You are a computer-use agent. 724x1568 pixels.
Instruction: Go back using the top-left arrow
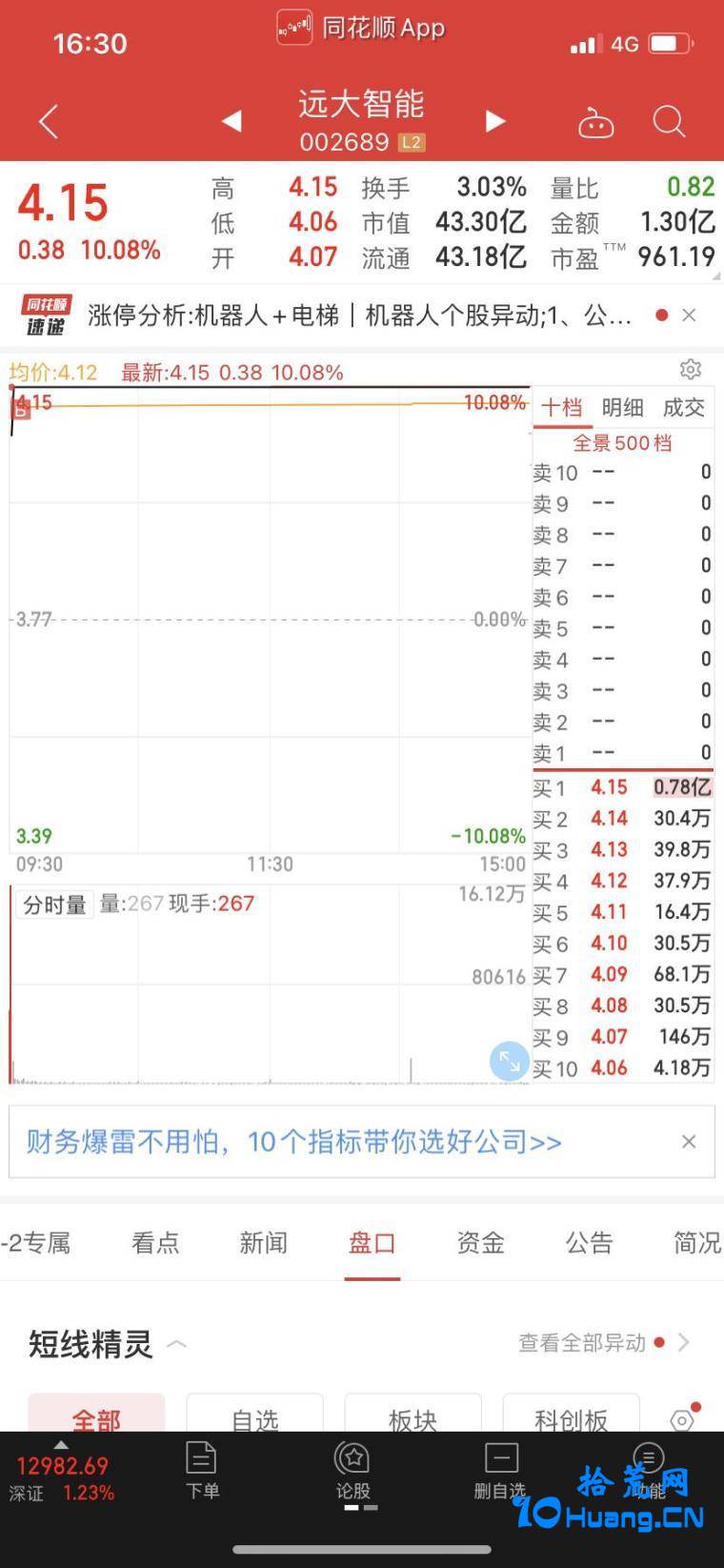coord(49,122)
